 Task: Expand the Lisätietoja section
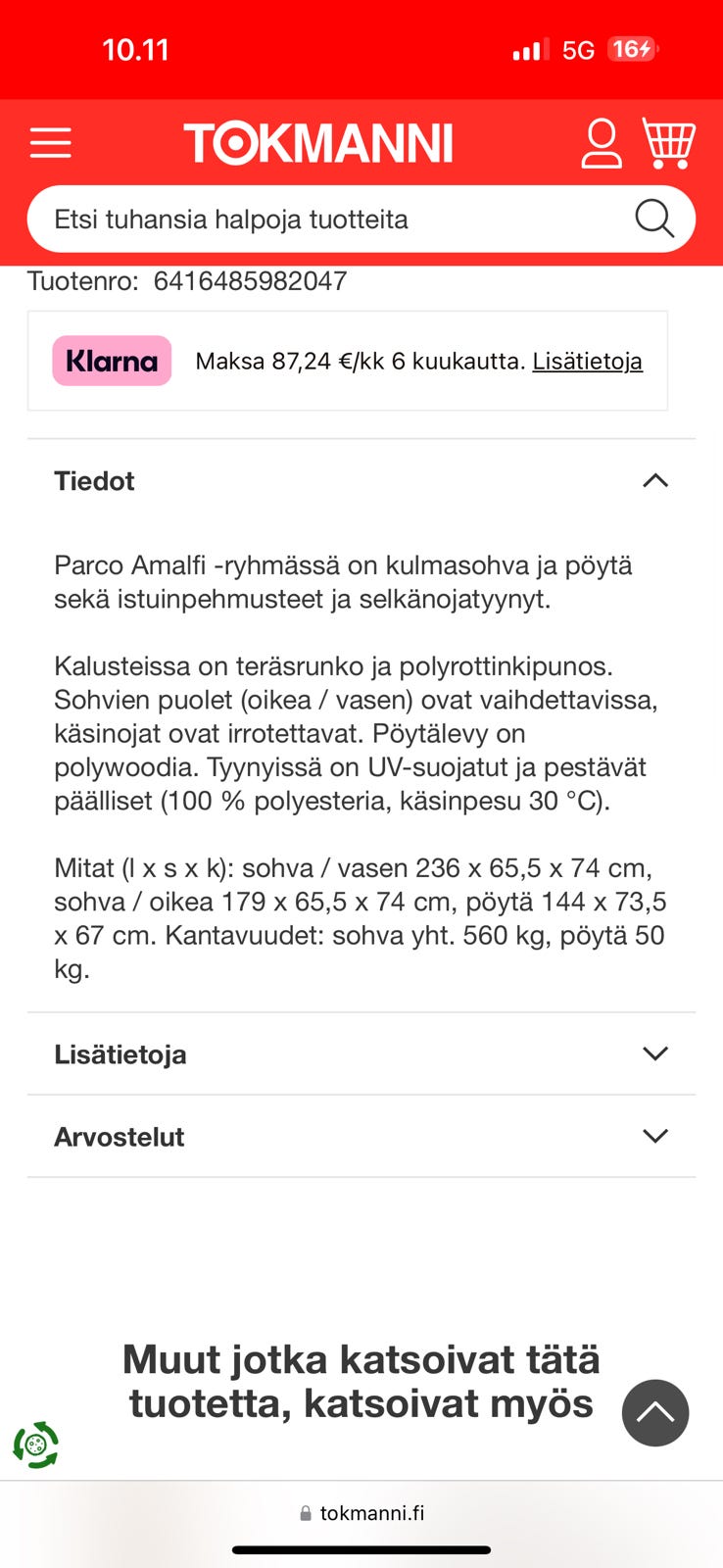(x=654, y=1053)
